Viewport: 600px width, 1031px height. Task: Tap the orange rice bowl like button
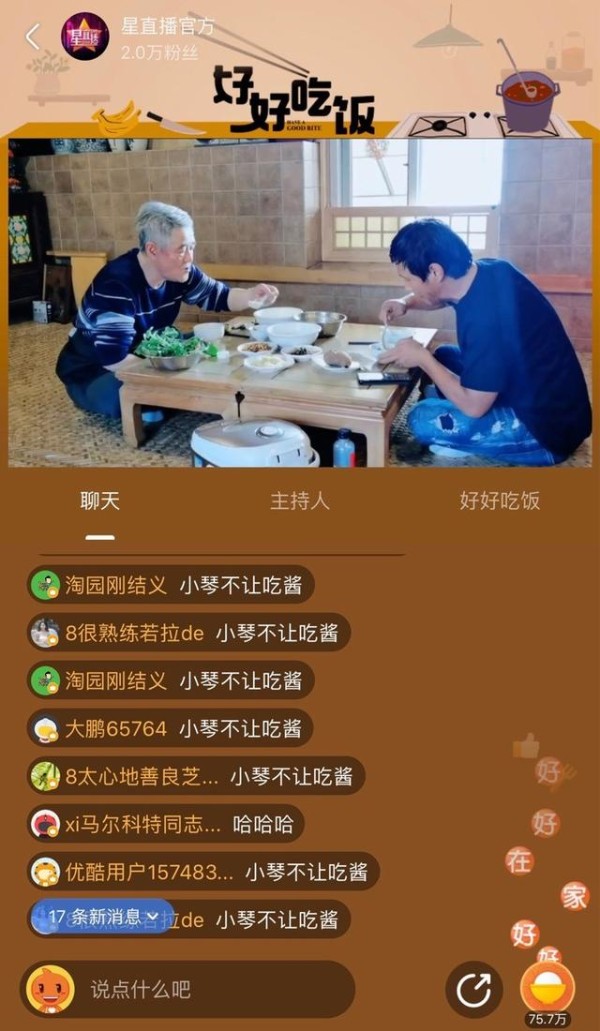click(x=547, y=987)
